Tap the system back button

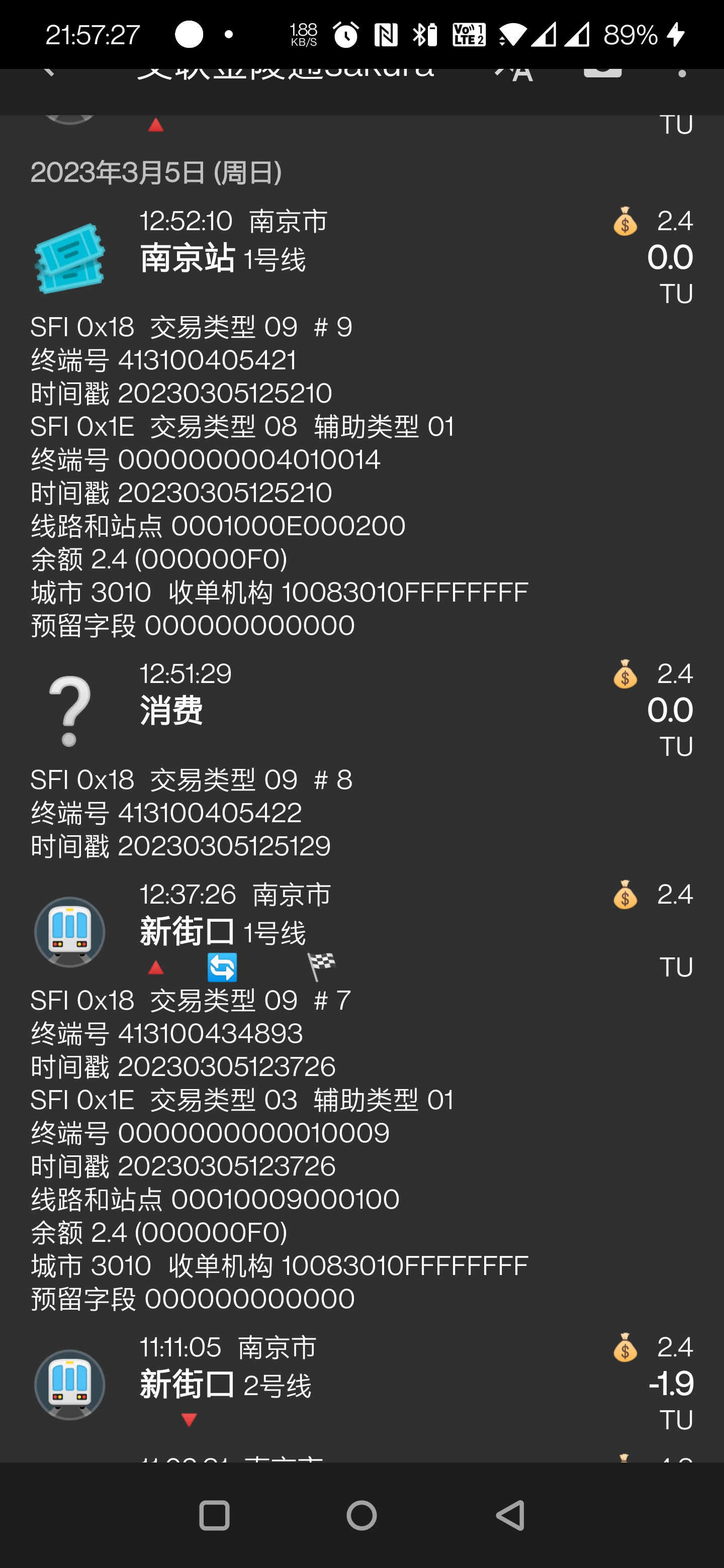(510, 1515)
